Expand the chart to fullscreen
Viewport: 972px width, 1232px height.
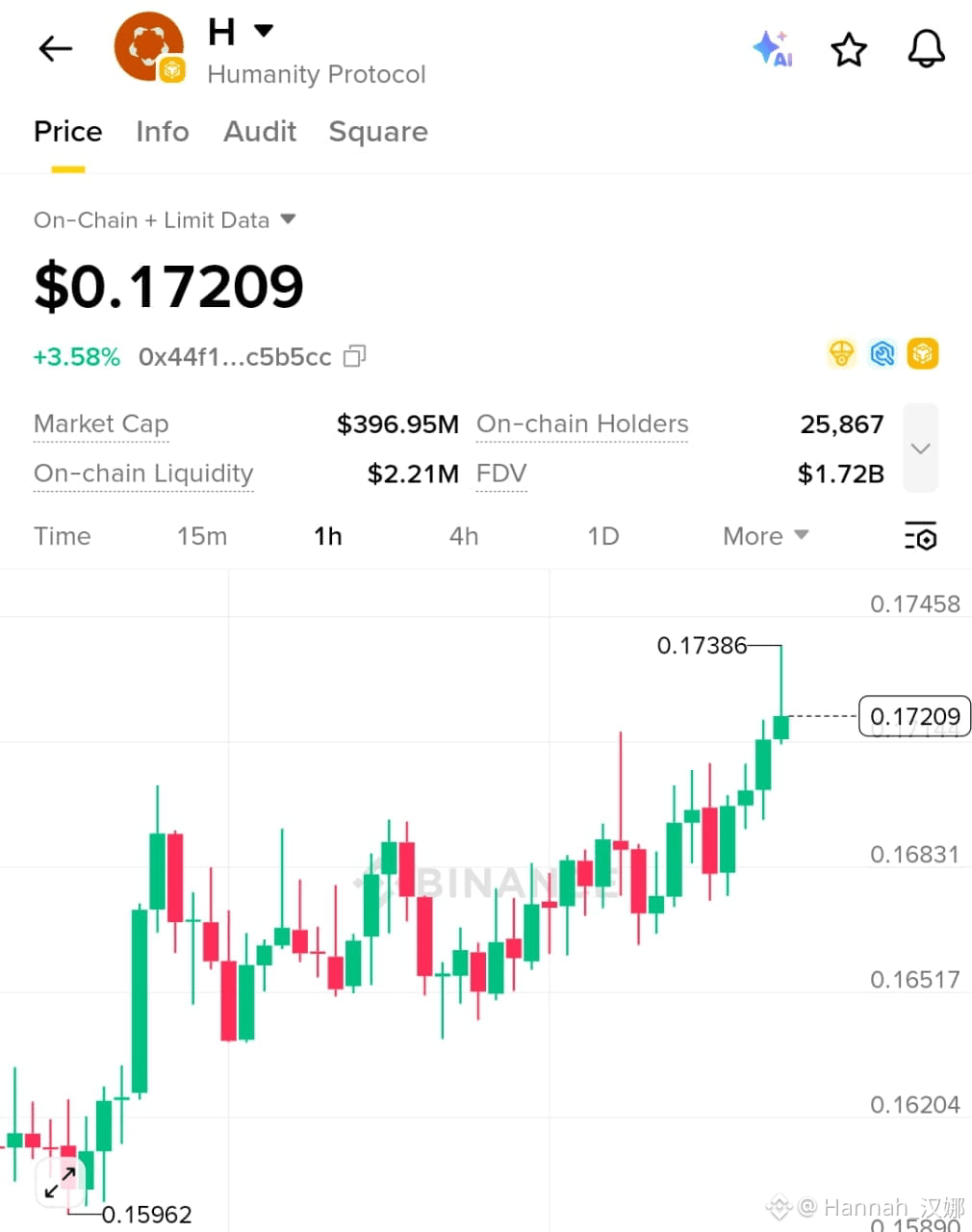(60, 1181)
